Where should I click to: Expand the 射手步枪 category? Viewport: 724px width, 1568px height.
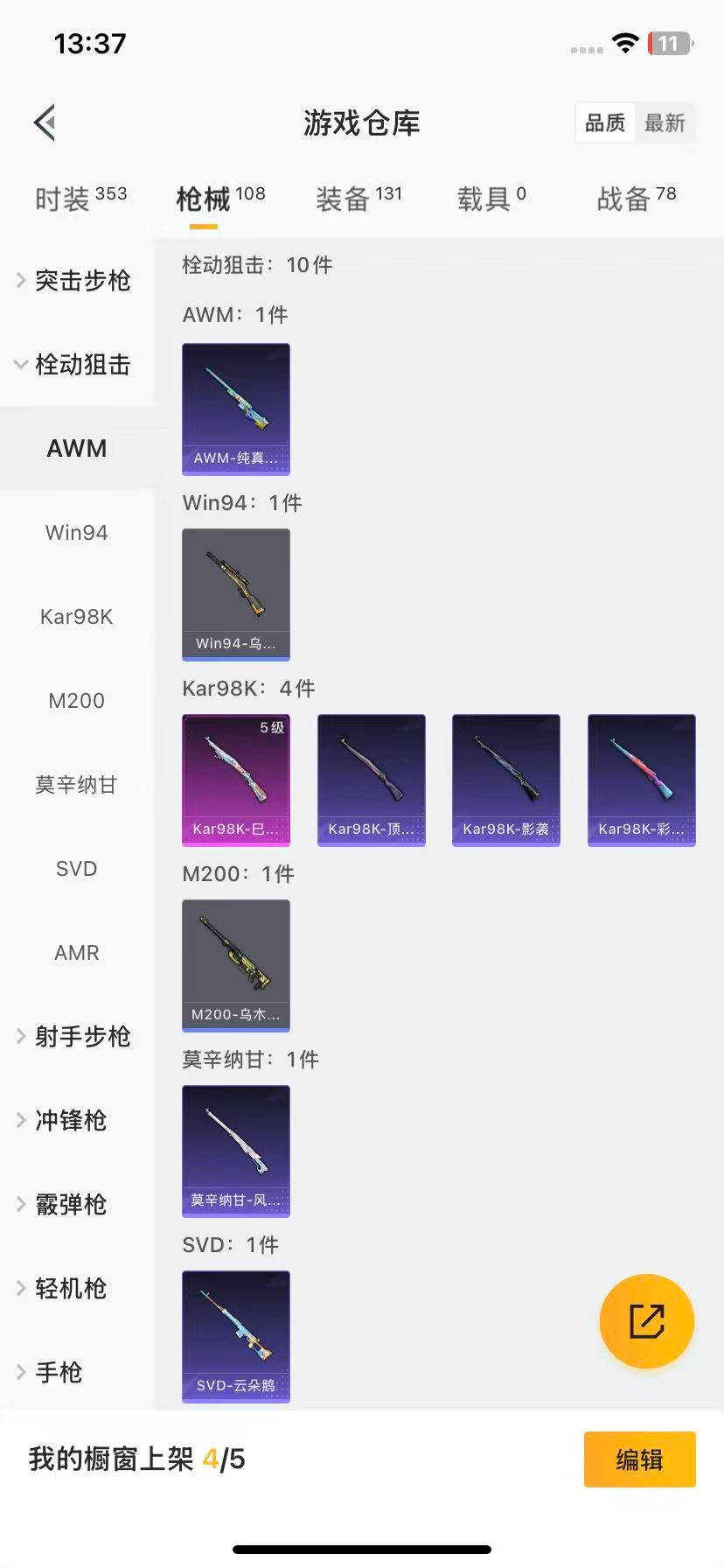tap(77, 1037)
